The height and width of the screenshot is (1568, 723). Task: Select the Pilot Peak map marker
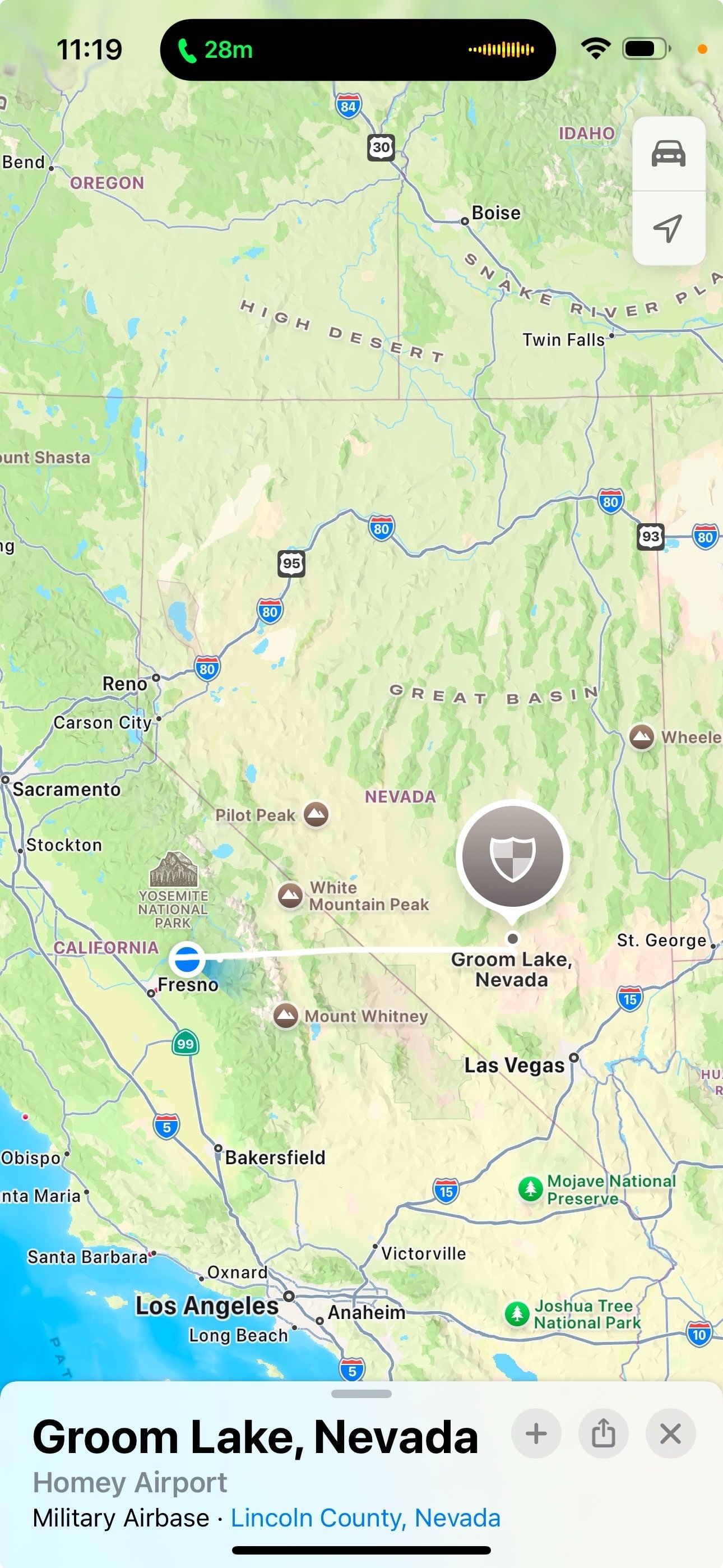316,814
